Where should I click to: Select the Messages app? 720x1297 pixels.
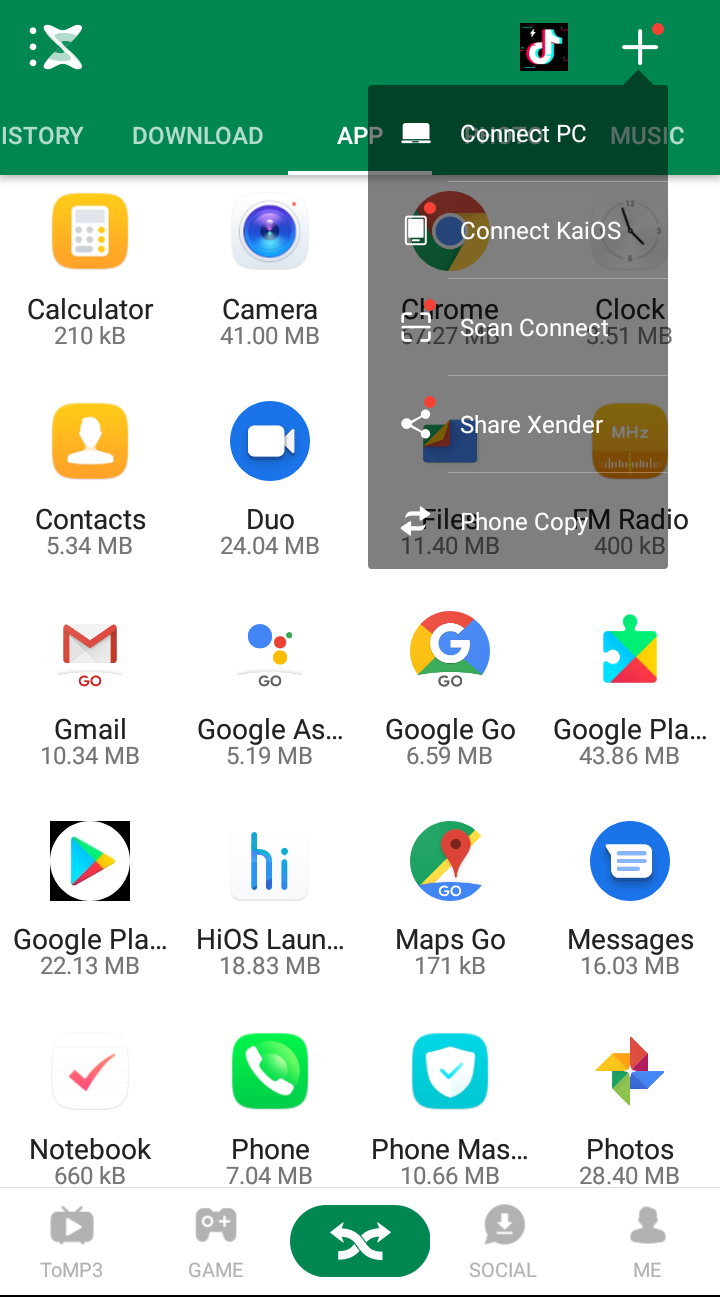[x=630, y=900]
